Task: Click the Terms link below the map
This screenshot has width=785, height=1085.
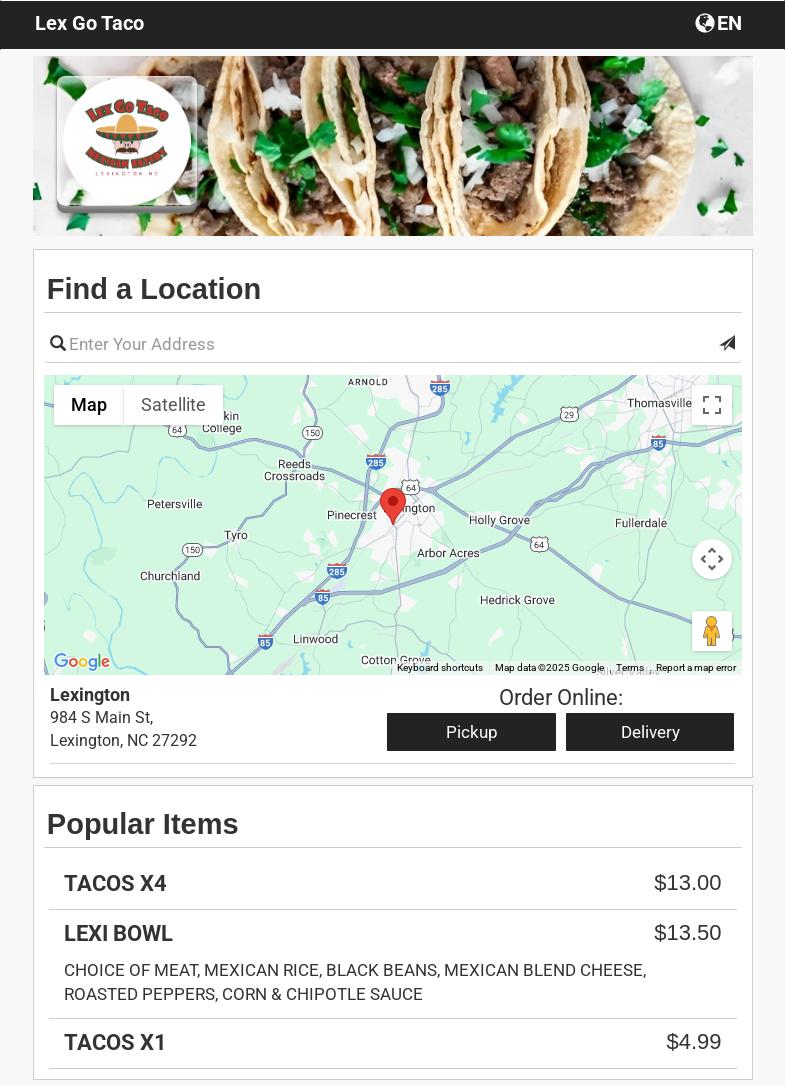Action: tap(629, 667)
